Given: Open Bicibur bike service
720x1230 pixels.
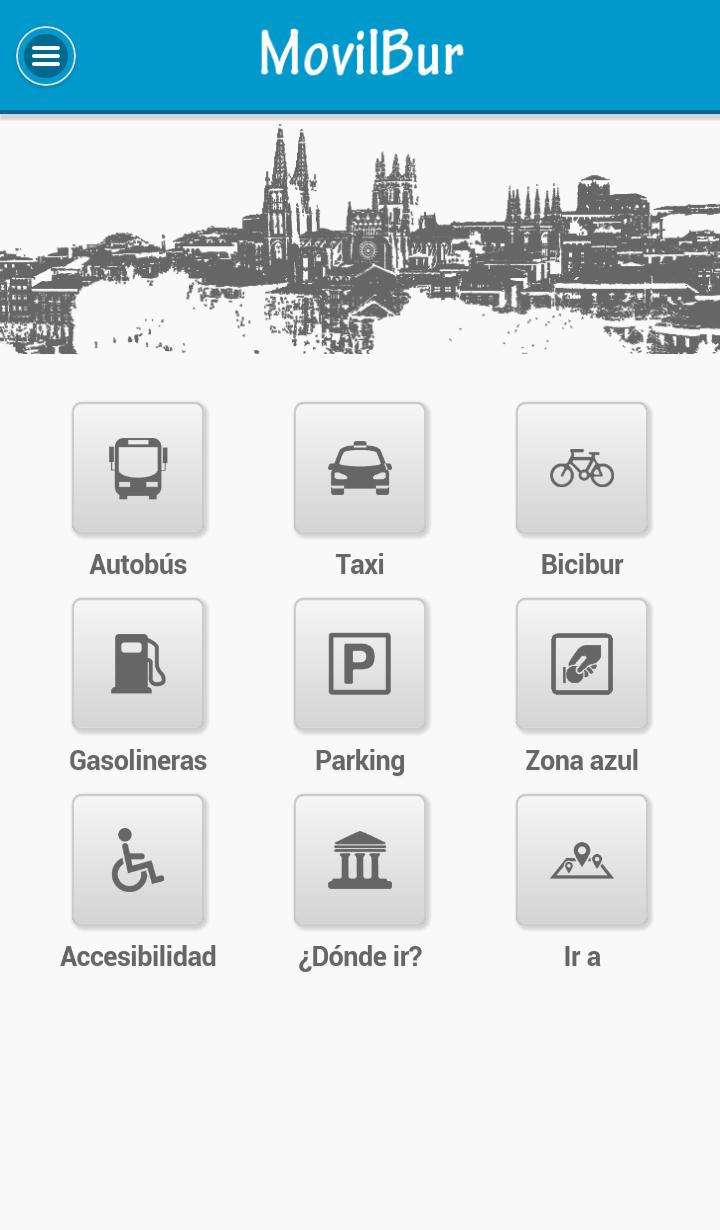Looking at the screenshot, I should 582,468.
